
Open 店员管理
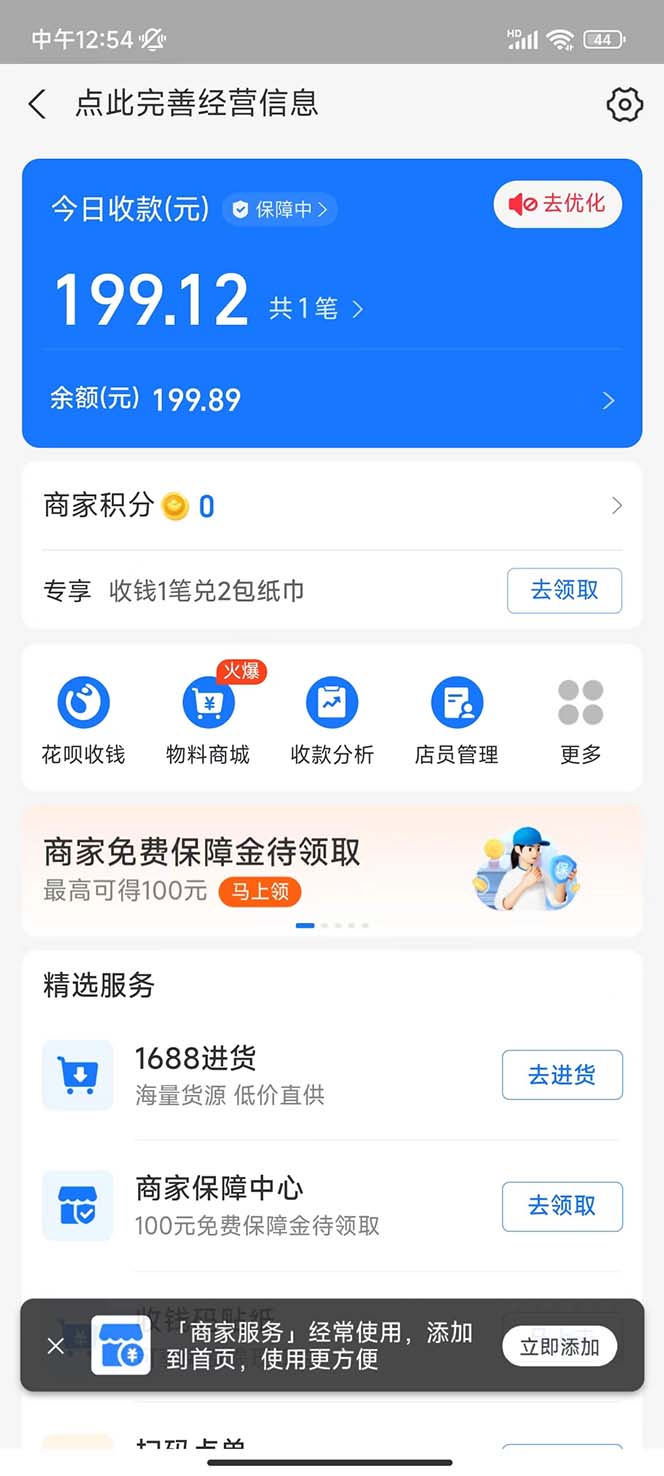point(456,719)
